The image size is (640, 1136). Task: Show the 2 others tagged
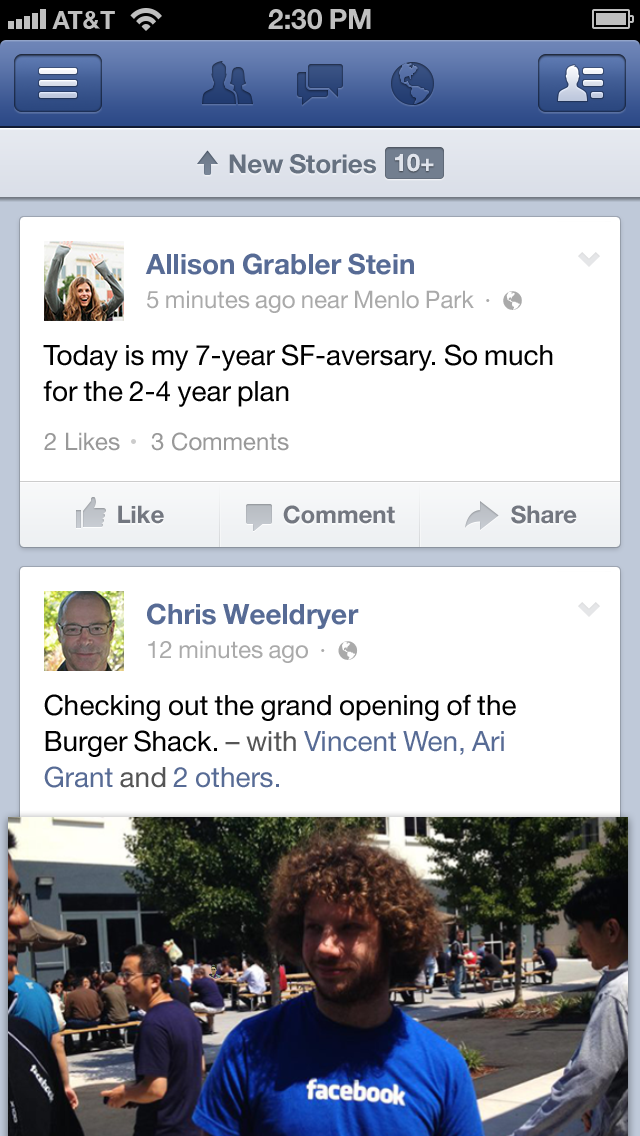point(226,778)
